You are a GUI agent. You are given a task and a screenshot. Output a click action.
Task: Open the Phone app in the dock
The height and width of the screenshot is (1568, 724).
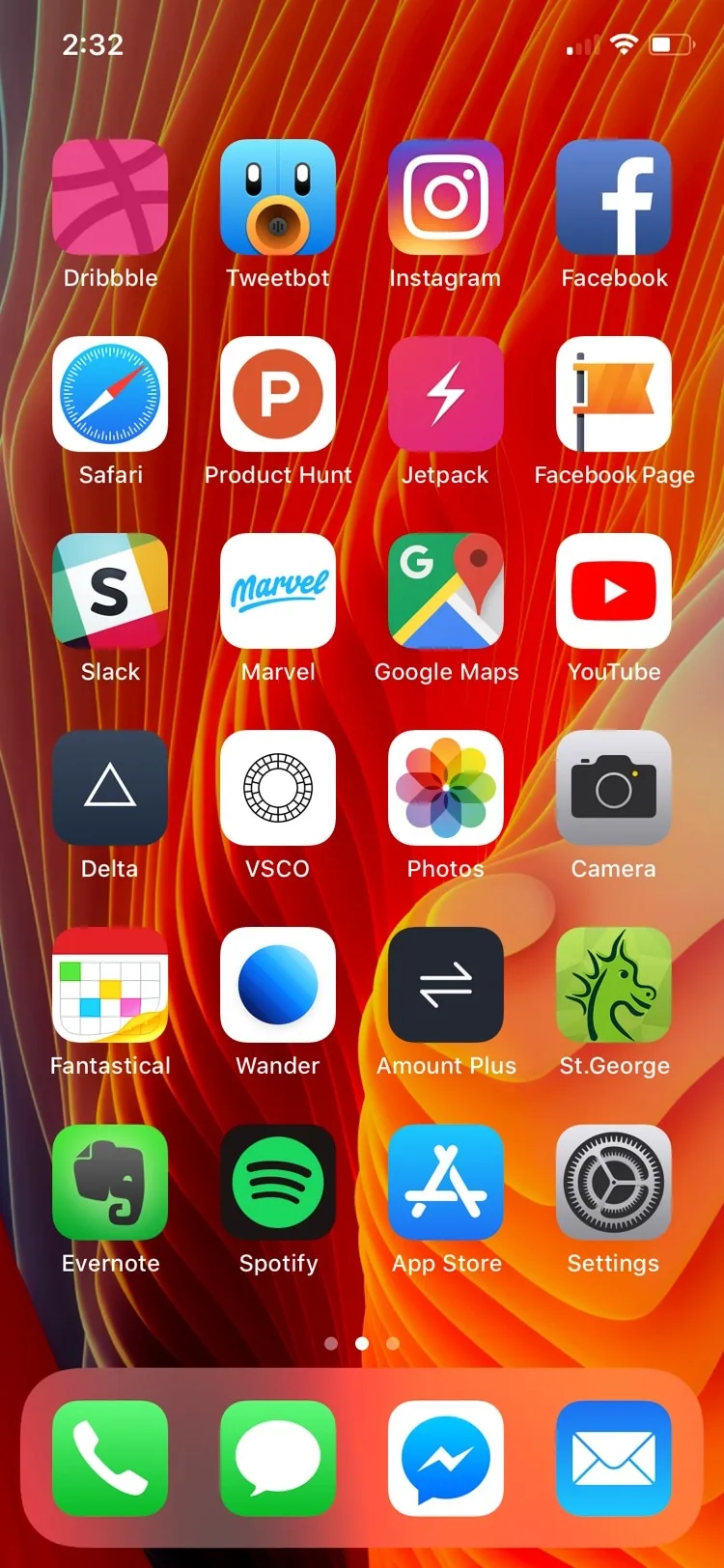(x=110, y=1458)
